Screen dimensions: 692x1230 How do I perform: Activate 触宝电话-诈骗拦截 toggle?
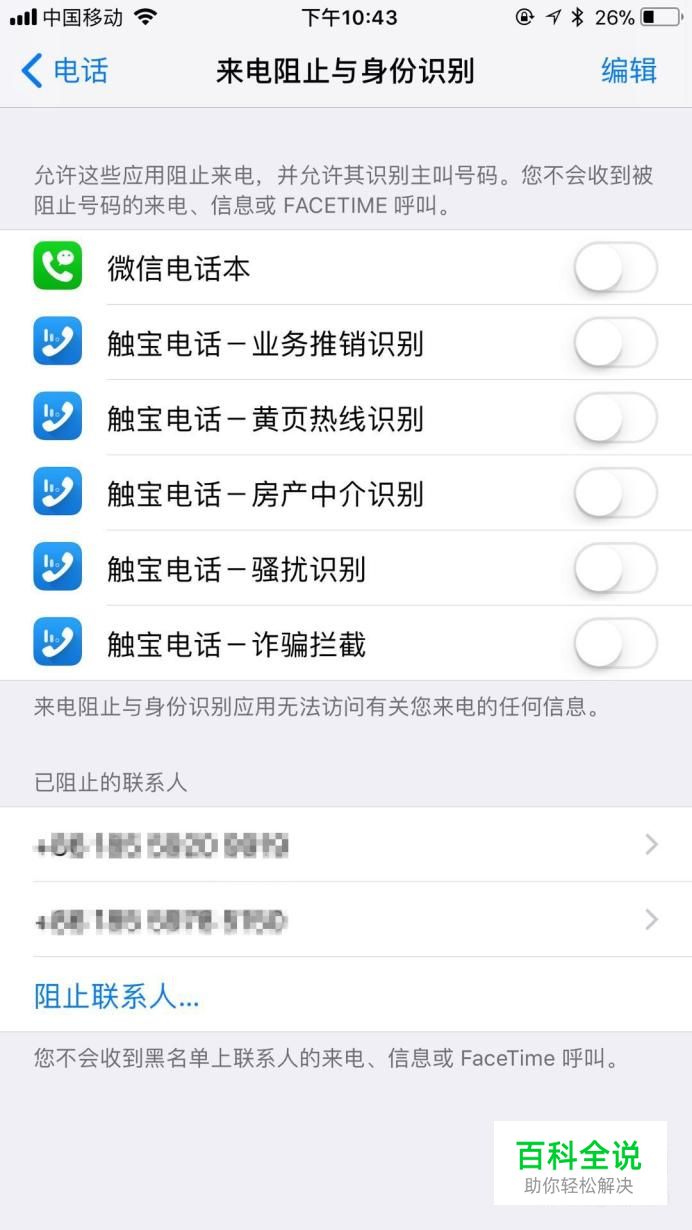(x=616, y=643)
